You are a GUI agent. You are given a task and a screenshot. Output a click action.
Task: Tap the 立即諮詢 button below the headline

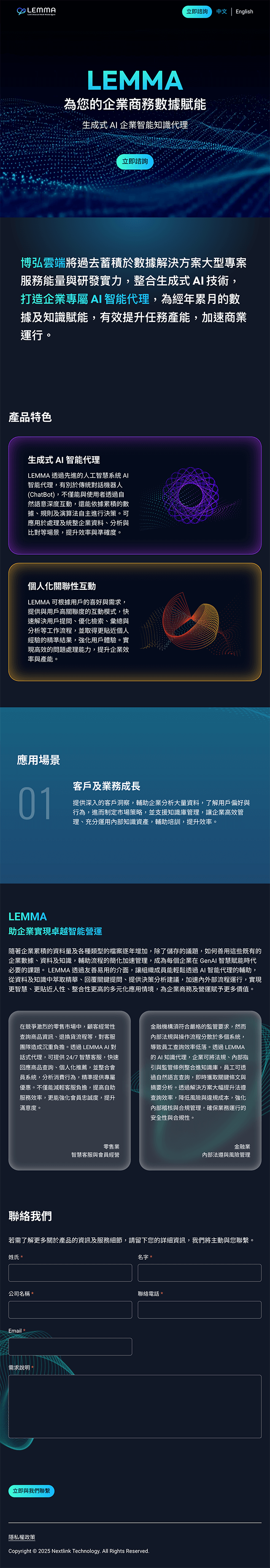pos(135,161)
